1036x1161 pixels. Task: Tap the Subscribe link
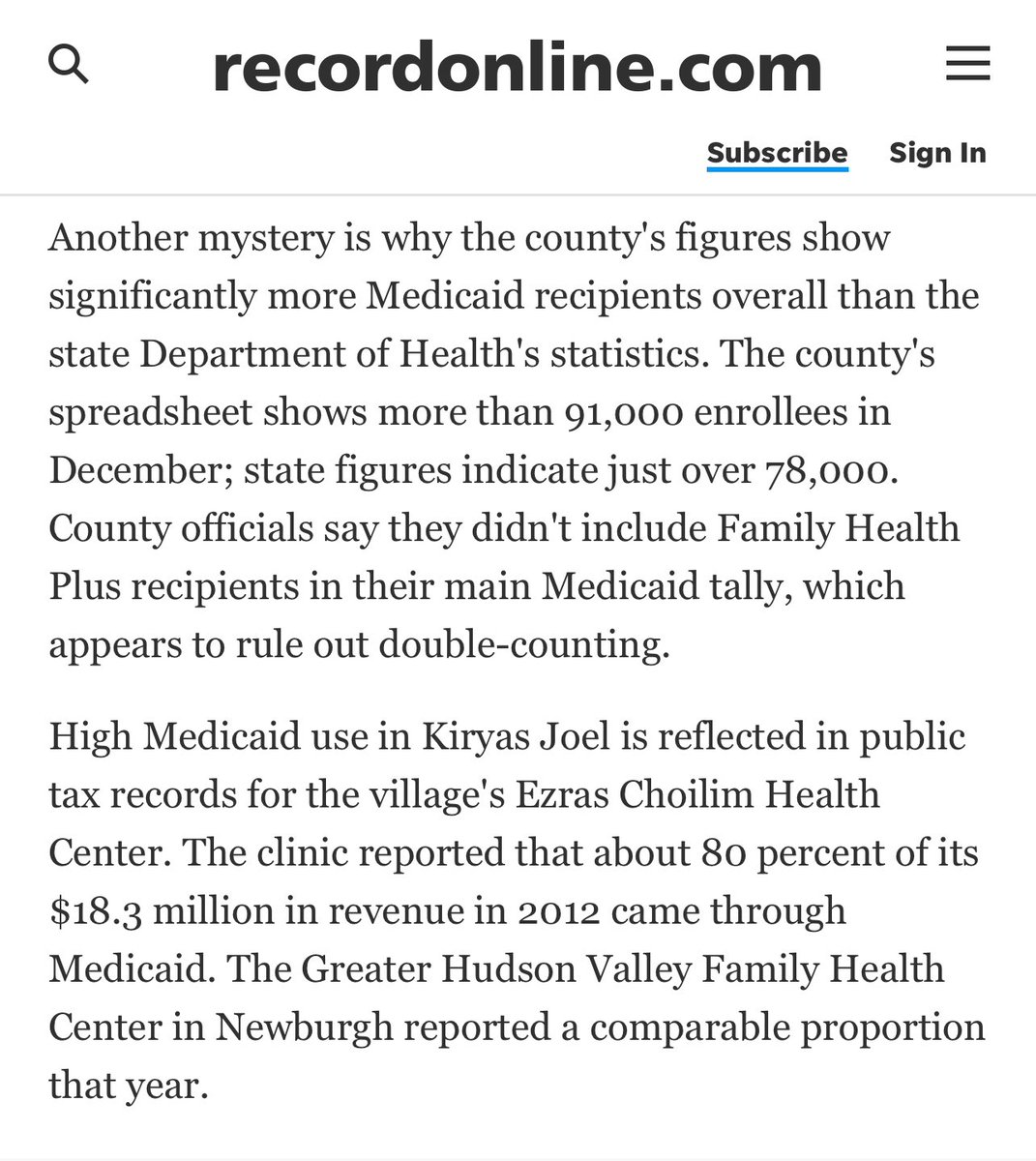(777, 153)
